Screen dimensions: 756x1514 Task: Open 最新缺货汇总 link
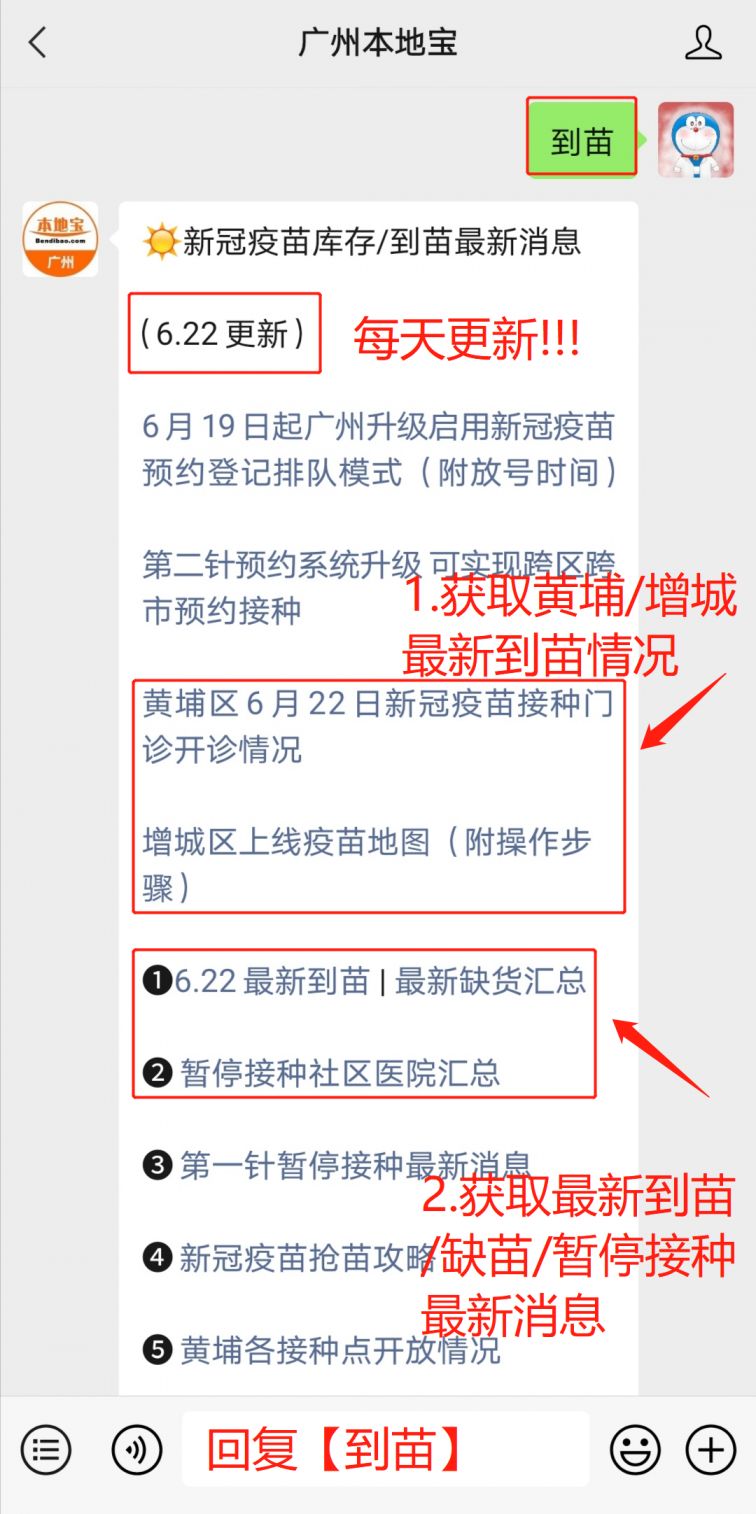click(x=490, y=981)
